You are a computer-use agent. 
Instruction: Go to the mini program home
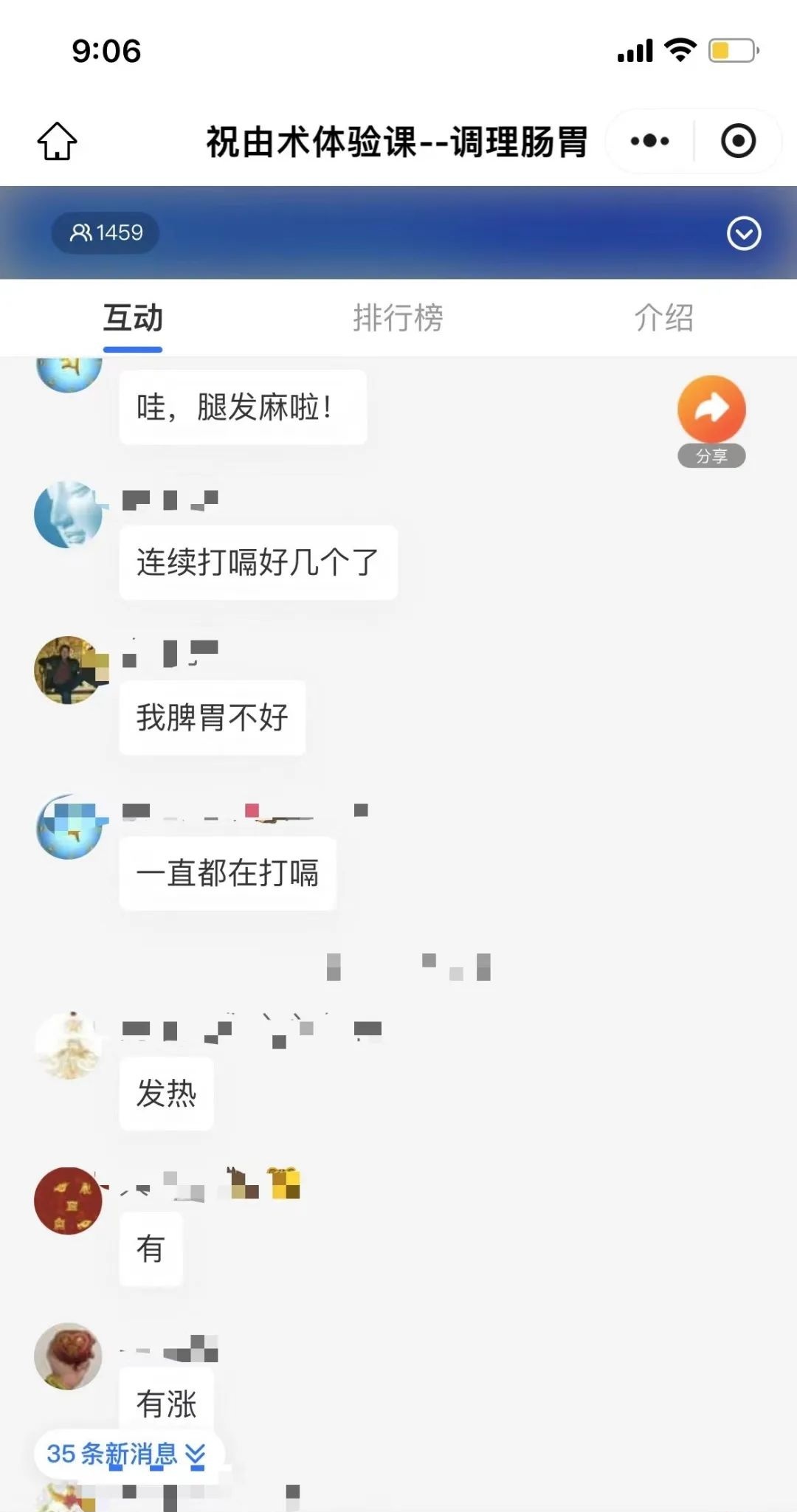click(x=57, y=141)
